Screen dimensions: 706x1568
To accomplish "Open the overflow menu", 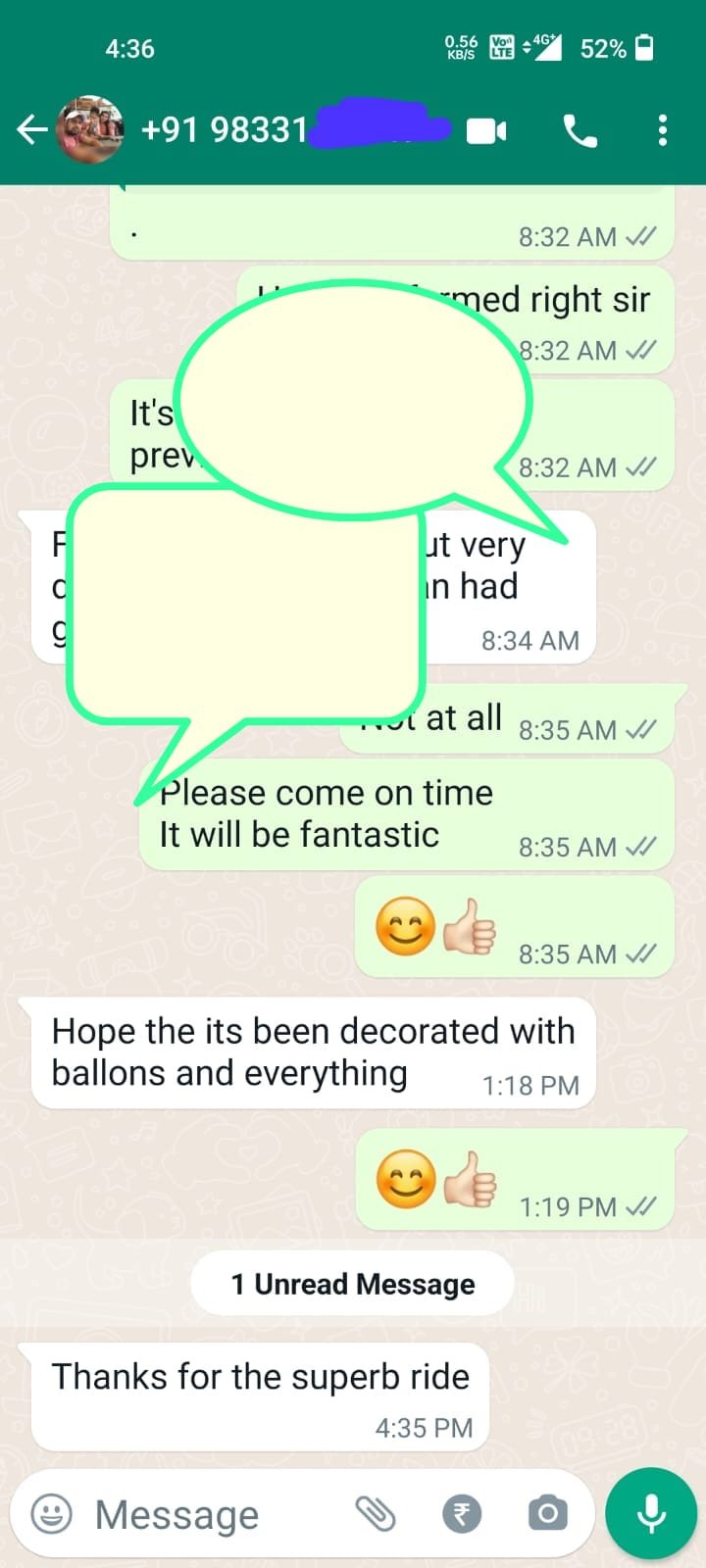I will [663, 130].
